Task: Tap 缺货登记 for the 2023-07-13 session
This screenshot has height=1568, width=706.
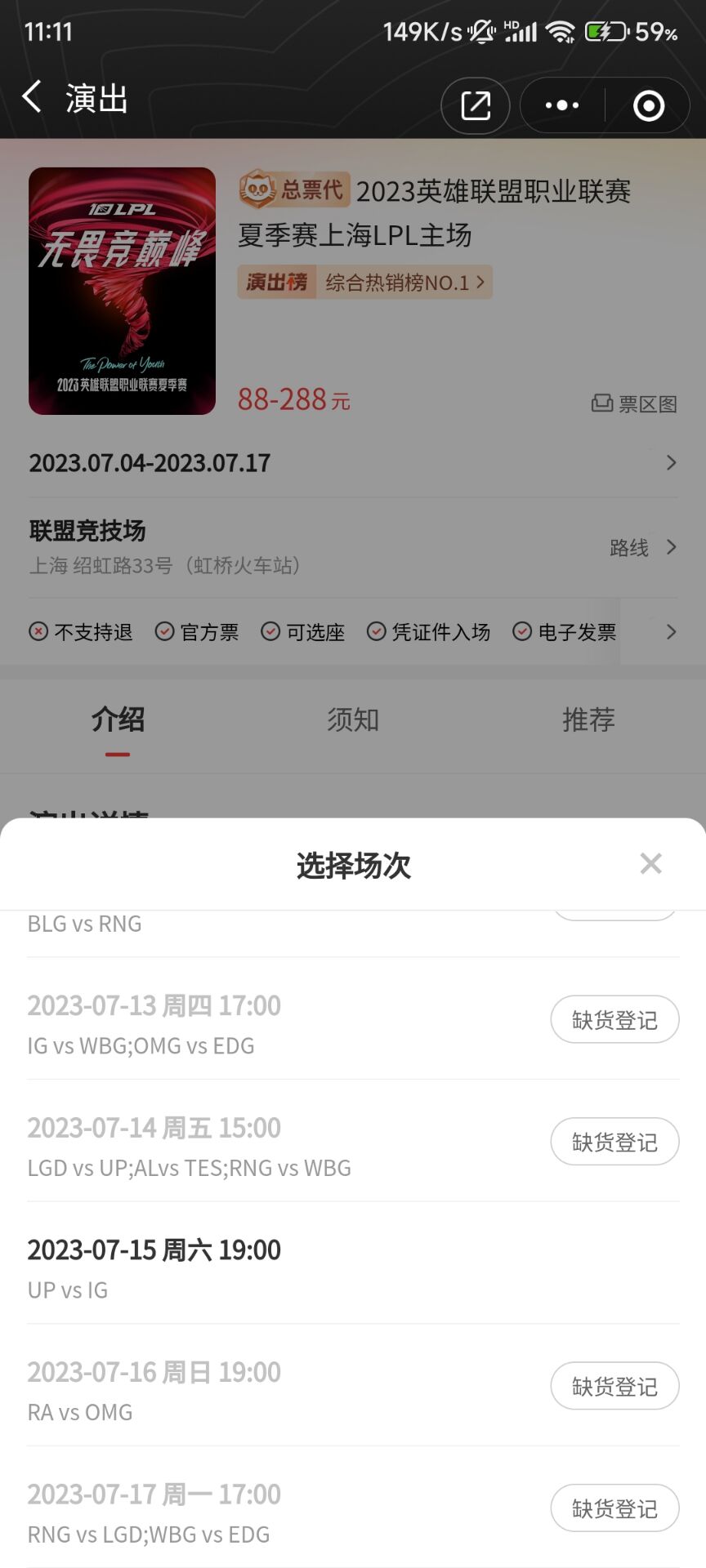Action: [x=614, y=1019]
